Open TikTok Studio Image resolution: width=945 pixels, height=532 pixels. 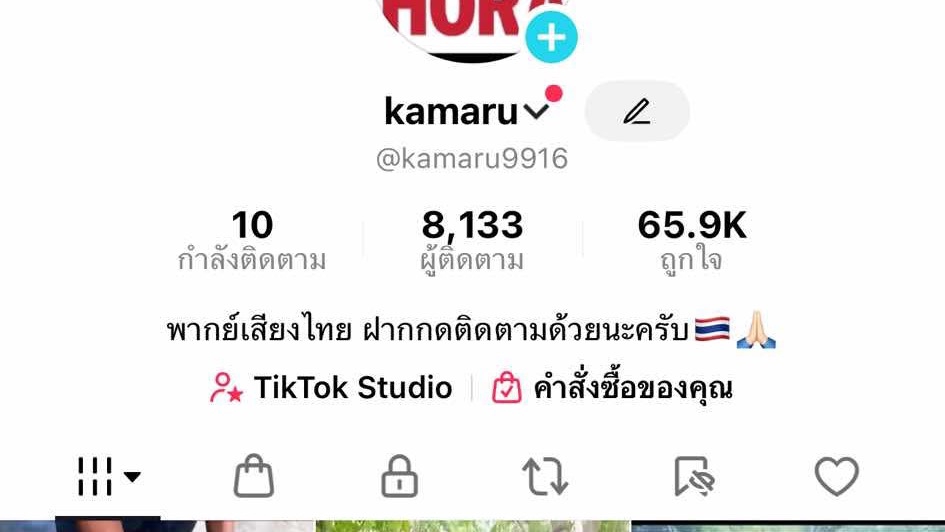(x=331, y=388)
